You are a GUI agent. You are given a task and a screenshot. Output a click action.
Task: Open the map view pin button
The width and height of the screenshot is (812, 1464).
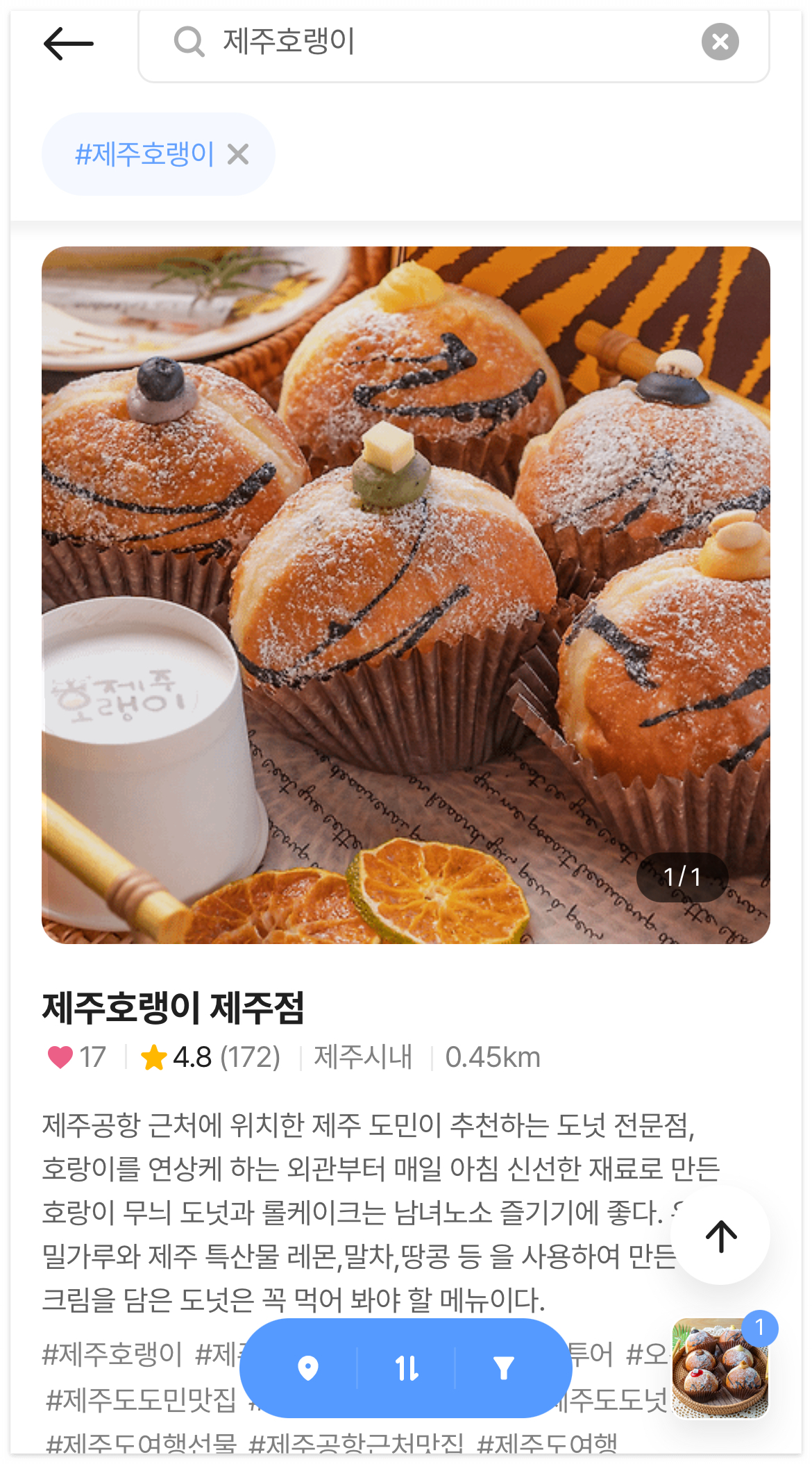[307, 1368]
